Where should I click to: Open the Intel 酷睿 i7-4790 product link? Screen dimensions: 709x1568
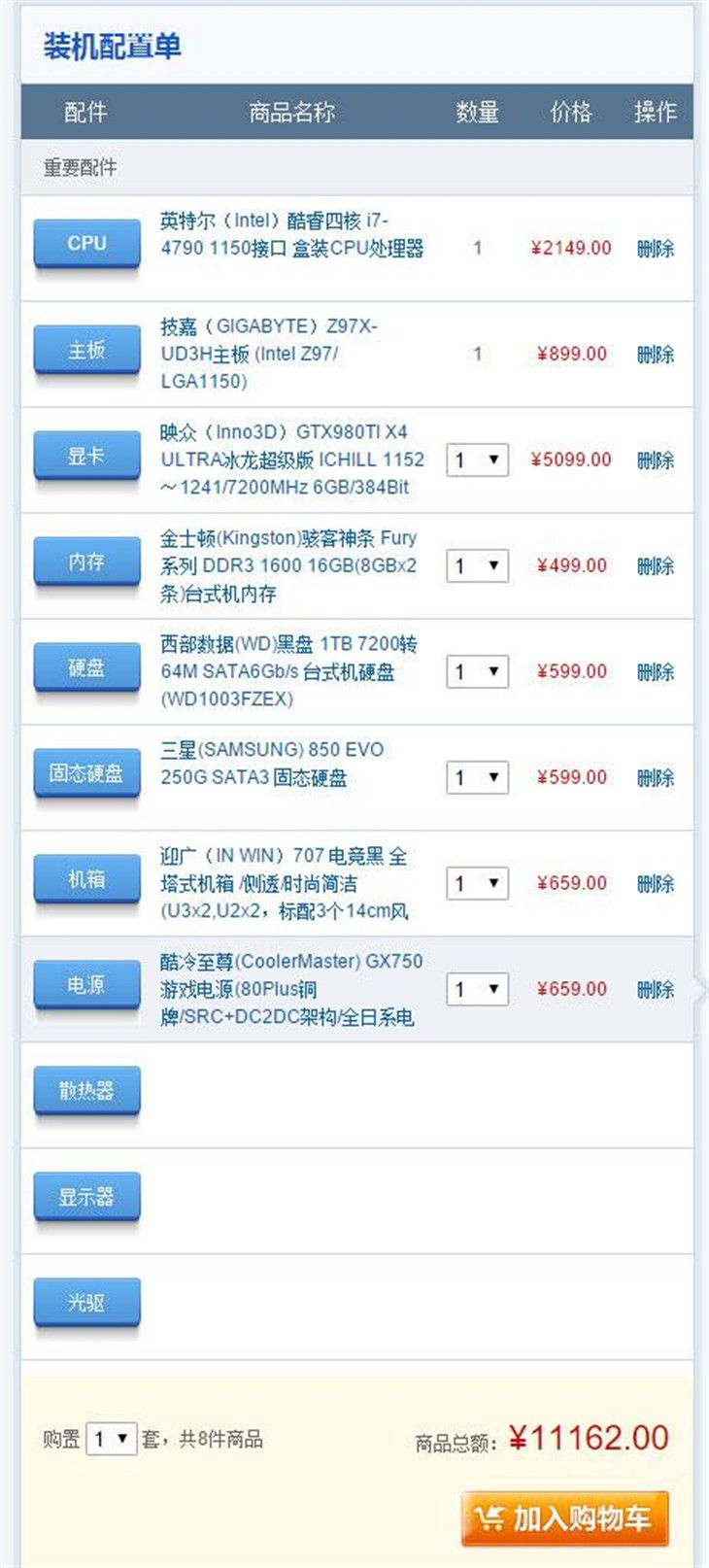292,235
